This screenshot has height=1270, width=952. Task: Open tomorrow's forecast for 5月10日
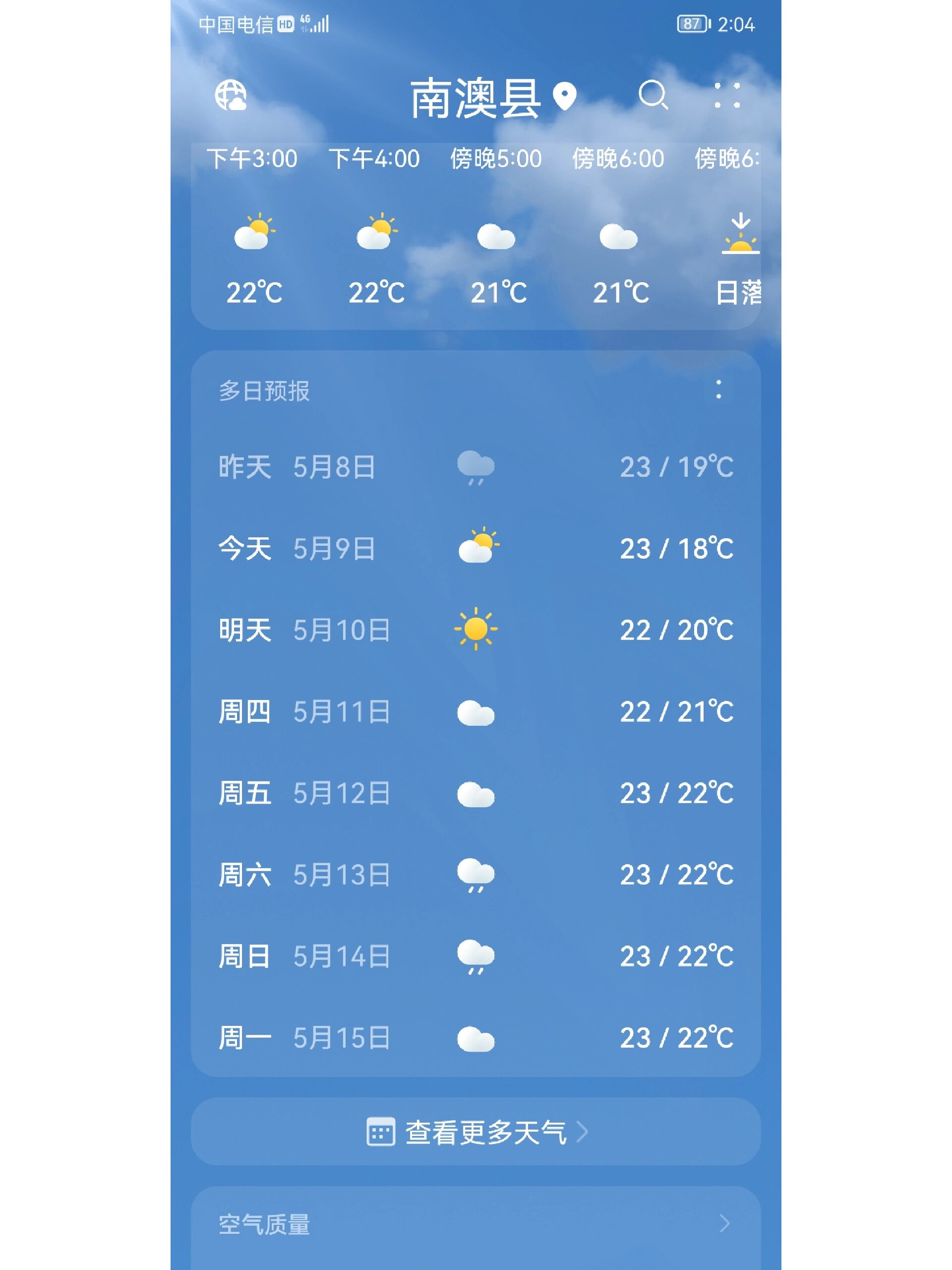(475, 629)
